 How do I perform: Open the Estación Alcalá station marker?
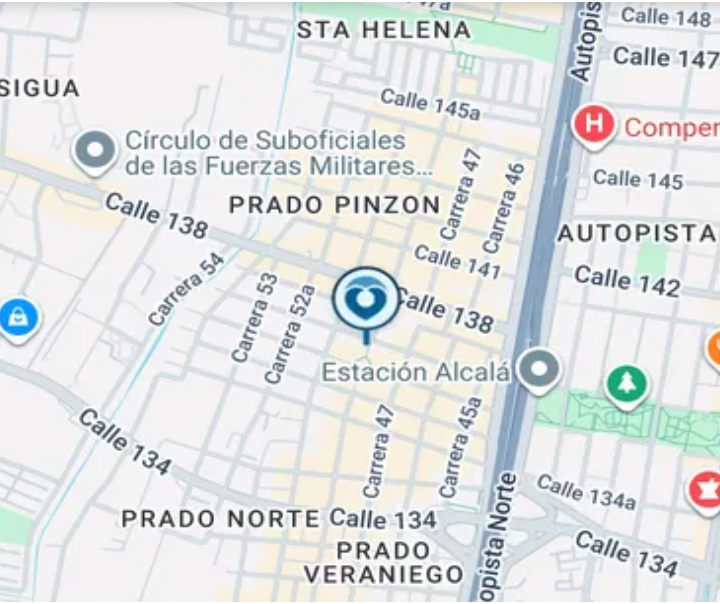point(541,370)
